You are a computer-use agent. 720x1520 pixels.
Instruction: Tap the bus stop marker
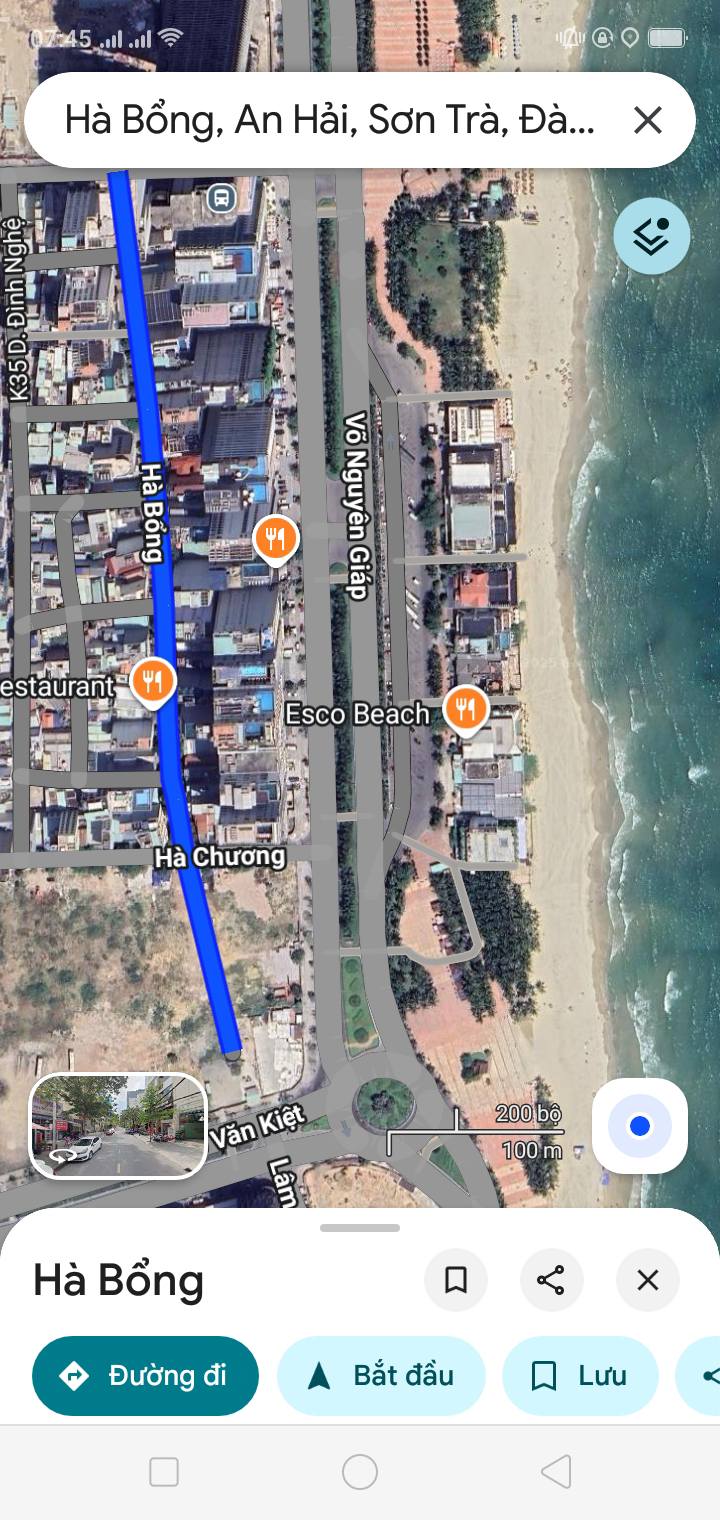(x=221, y=198)
